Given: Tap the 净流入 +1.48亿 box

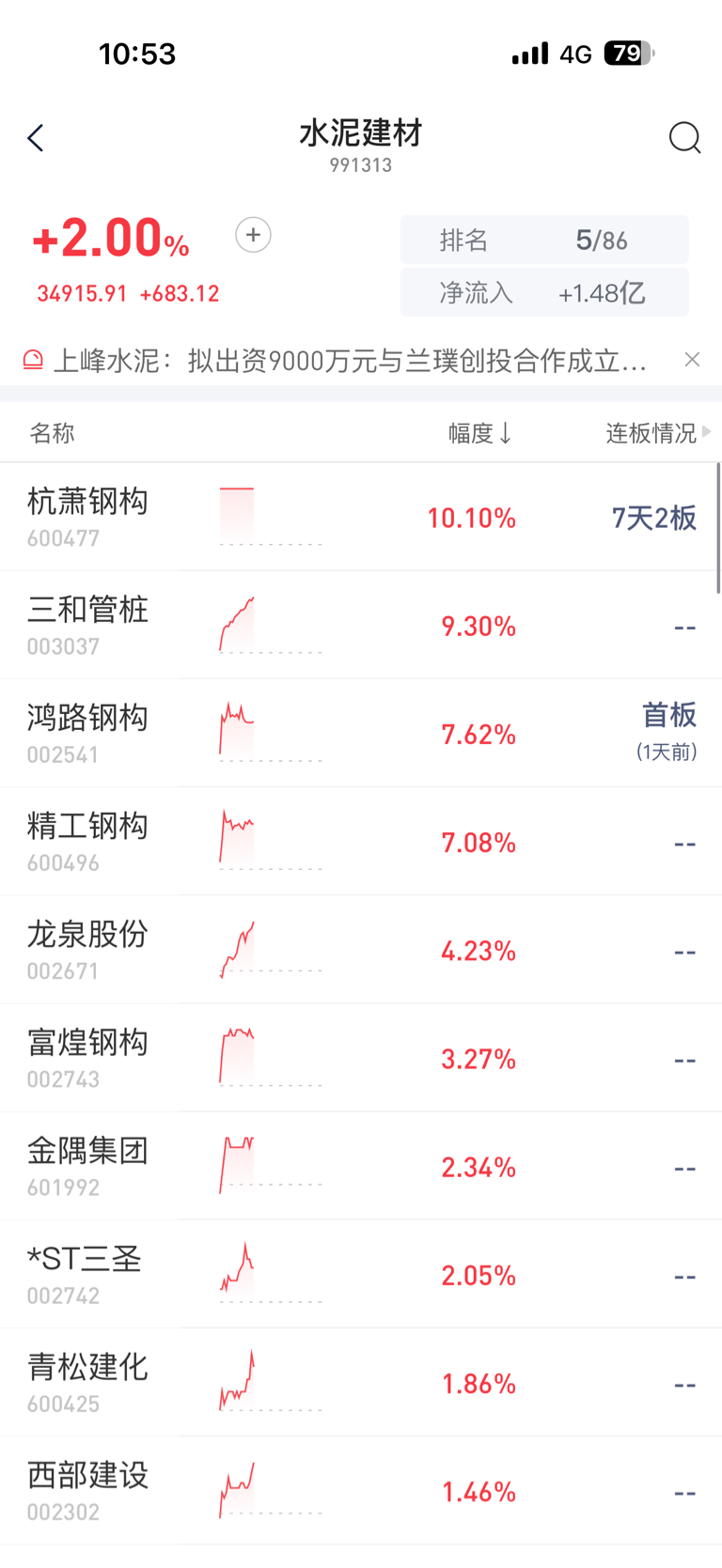Looking at the screenshot, I should pyautogui.click(x=544, y=292).
